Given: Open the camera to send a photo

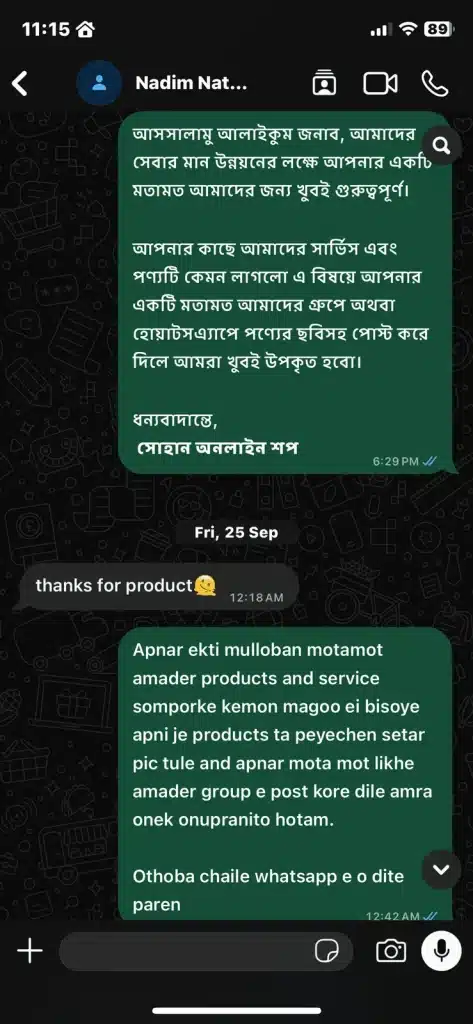Looking at the screenshot, I should 391,951.
